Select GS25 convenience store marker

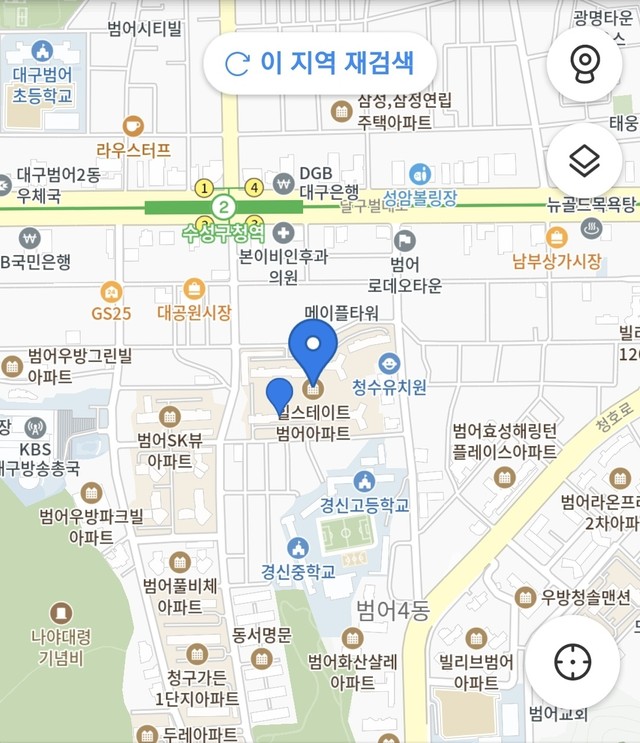point(111,290)
